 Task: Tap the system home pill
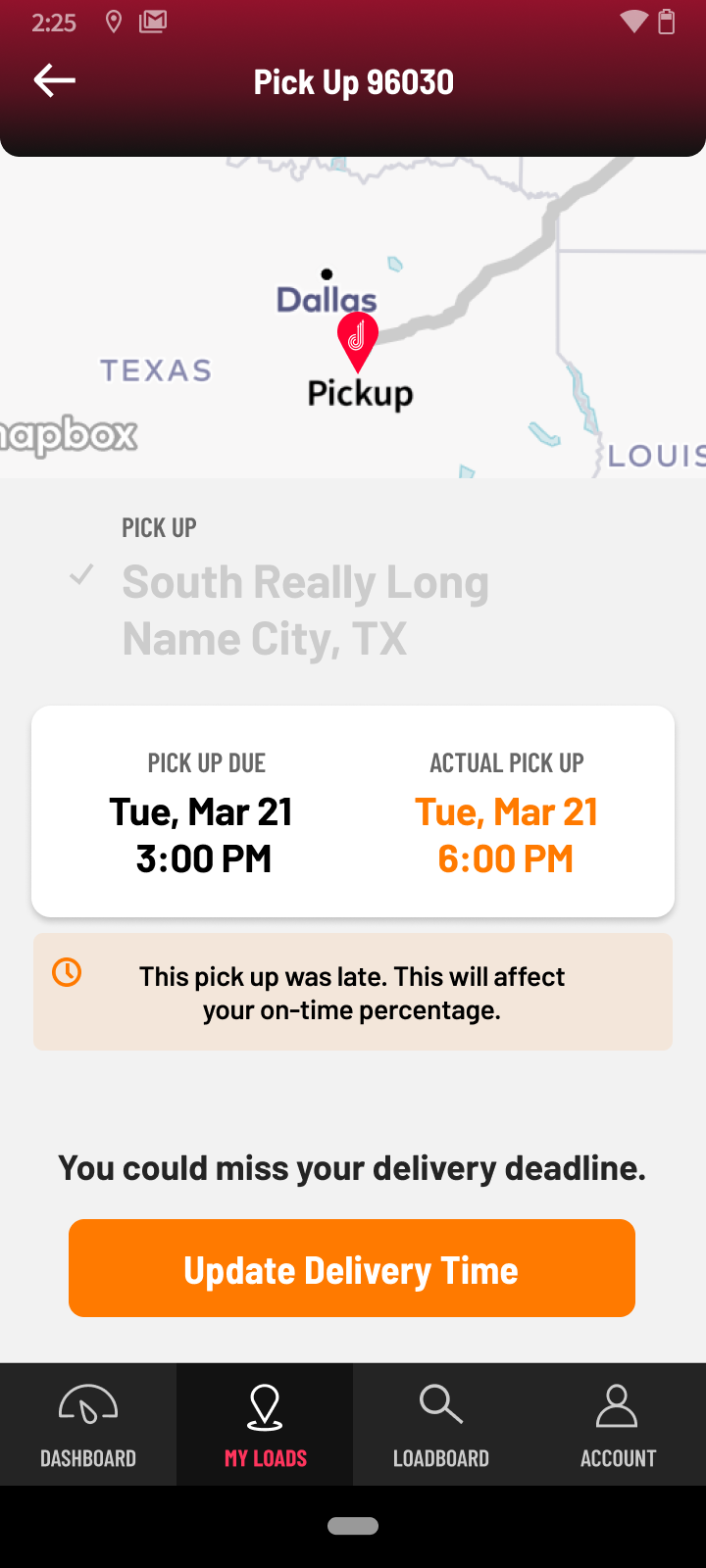tap(353, 1526)
